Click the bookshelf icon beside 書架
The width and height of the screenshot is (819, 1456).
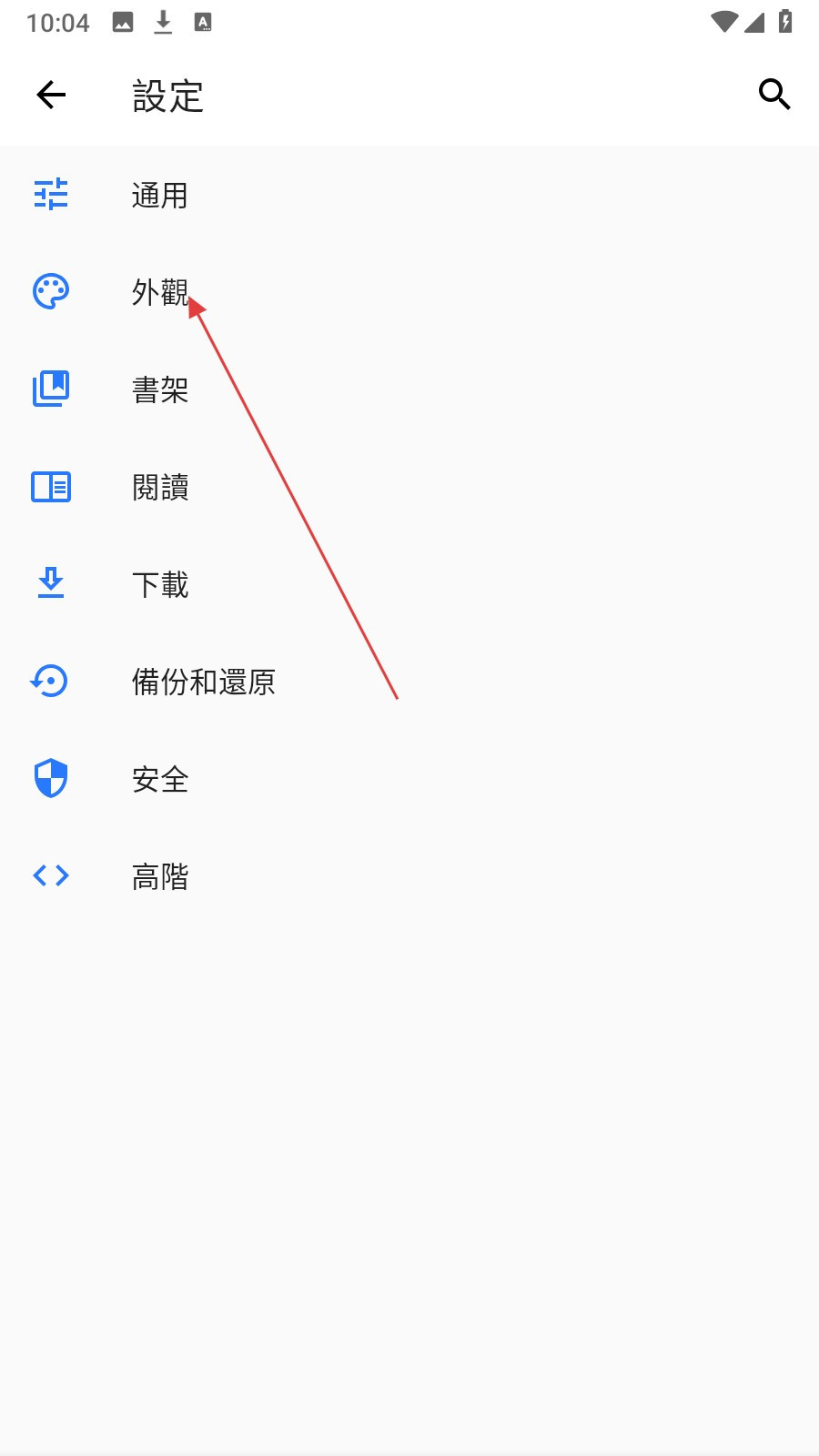pyautogui.click(x=51, y=389)
